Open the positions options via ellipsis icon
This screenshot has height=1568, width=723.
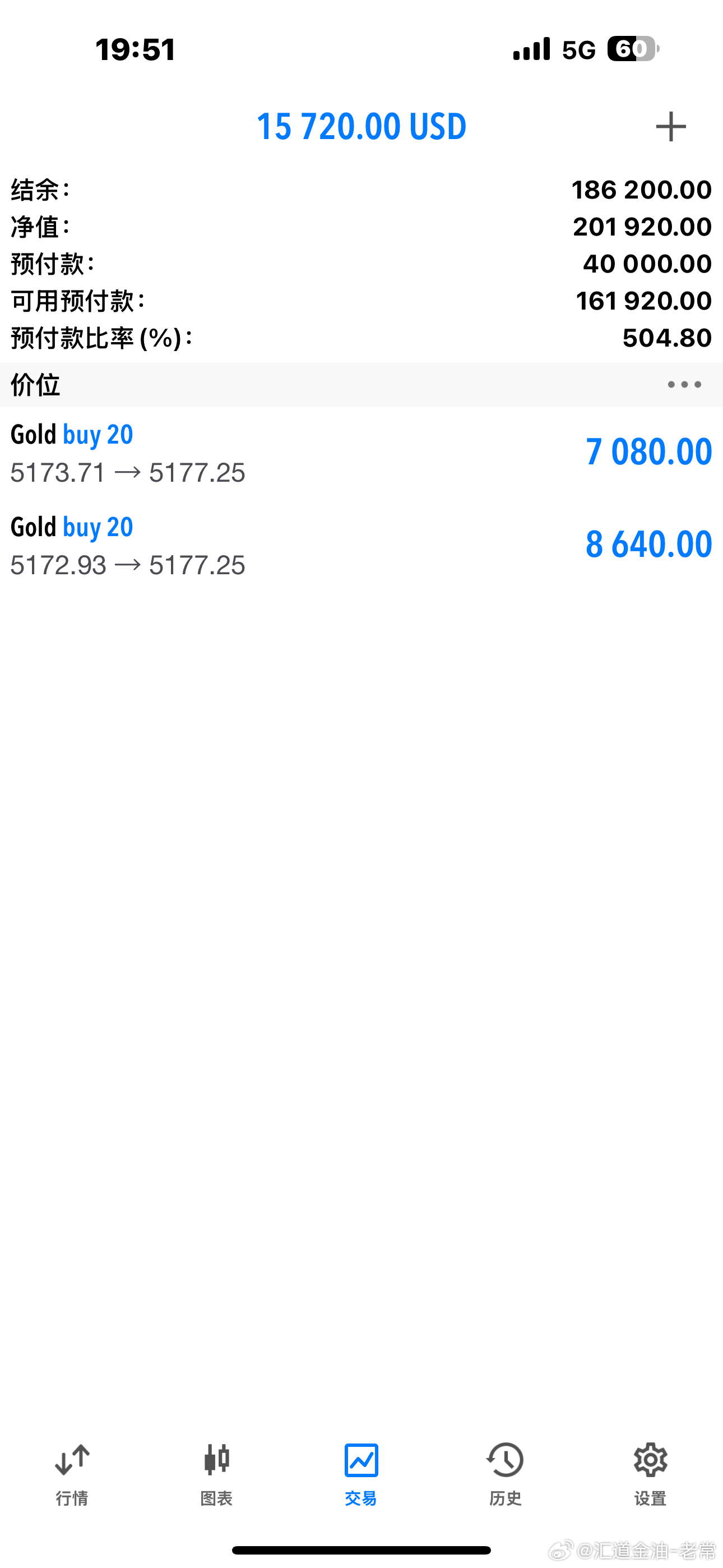coord(683,384)
